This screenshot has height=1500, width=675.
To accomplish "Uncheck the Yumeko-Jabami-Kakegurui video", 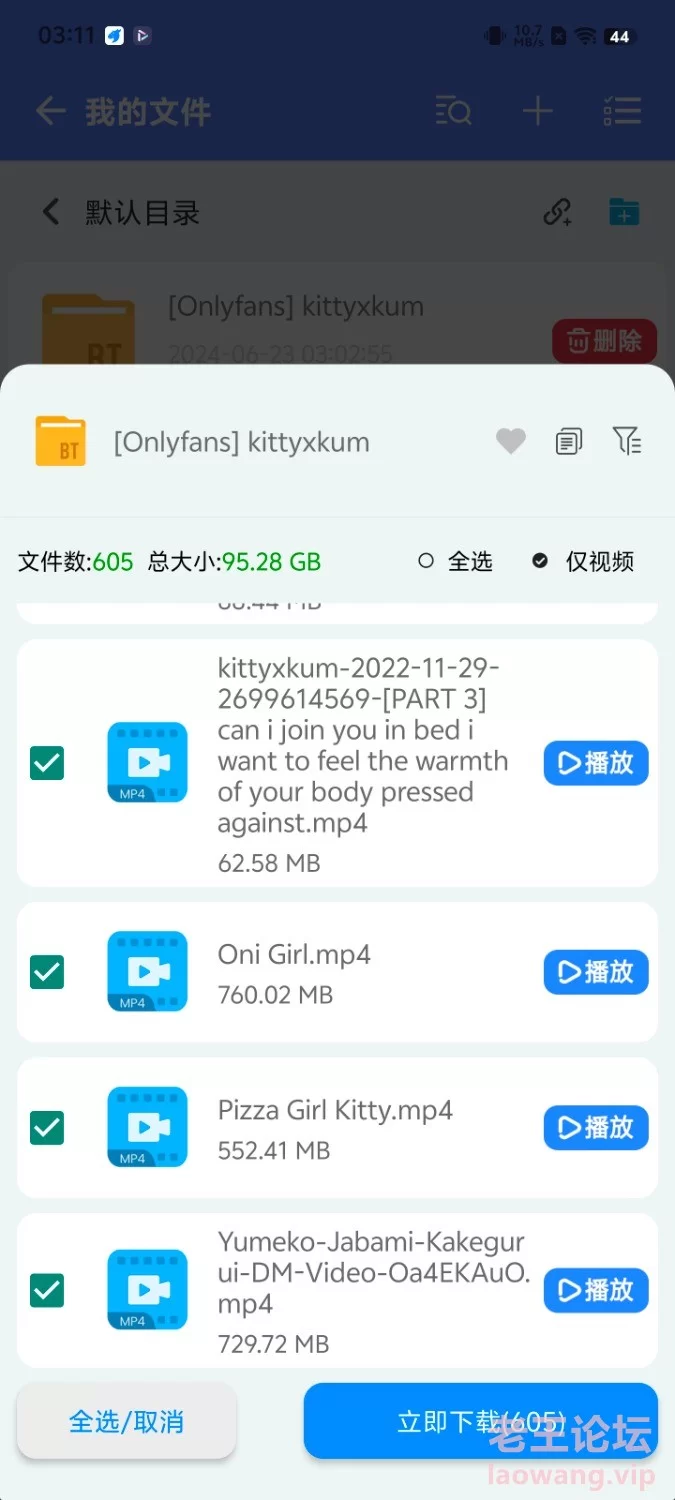I will click(47, 1291).
